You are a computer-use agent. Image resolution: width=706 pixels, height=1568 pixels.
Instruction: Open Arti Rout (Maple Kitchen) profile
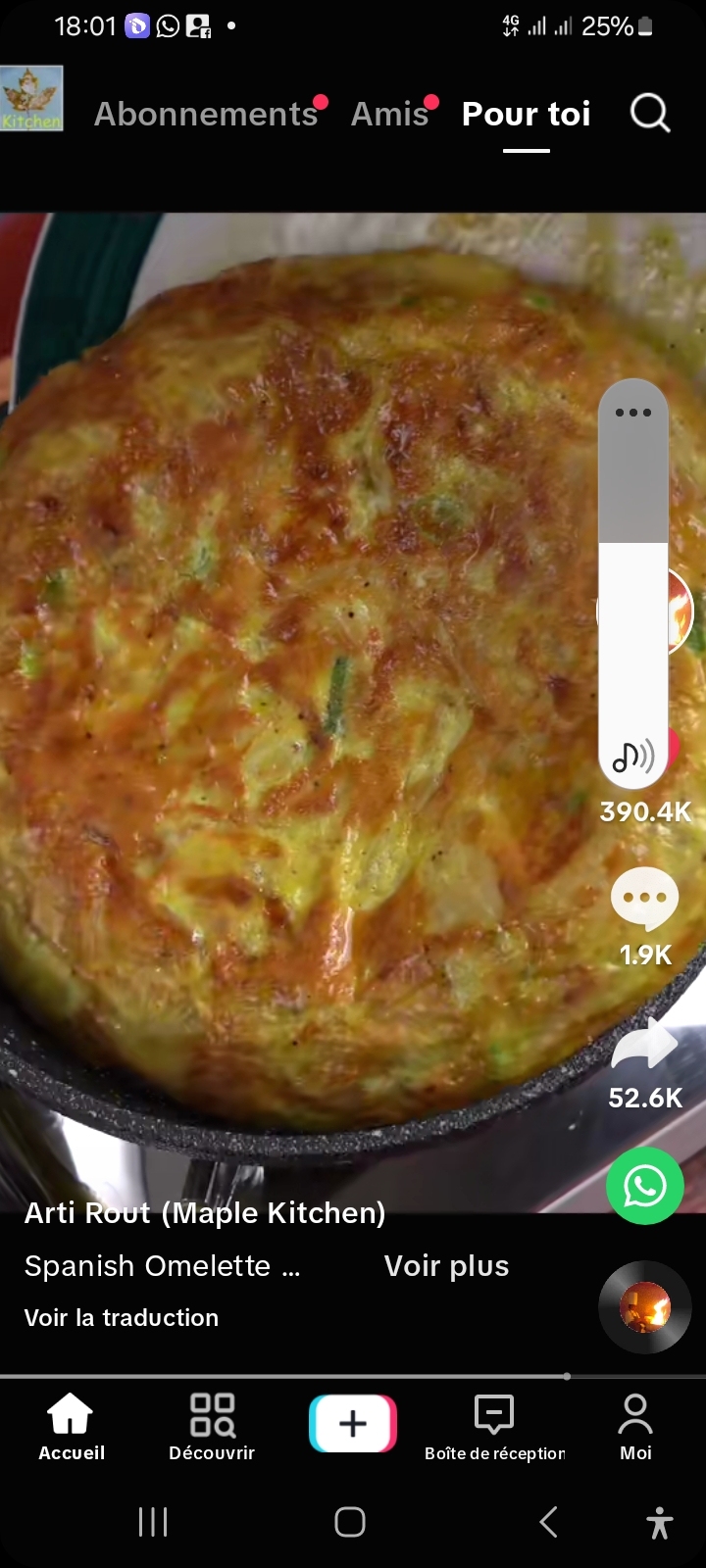(205, 1213)
